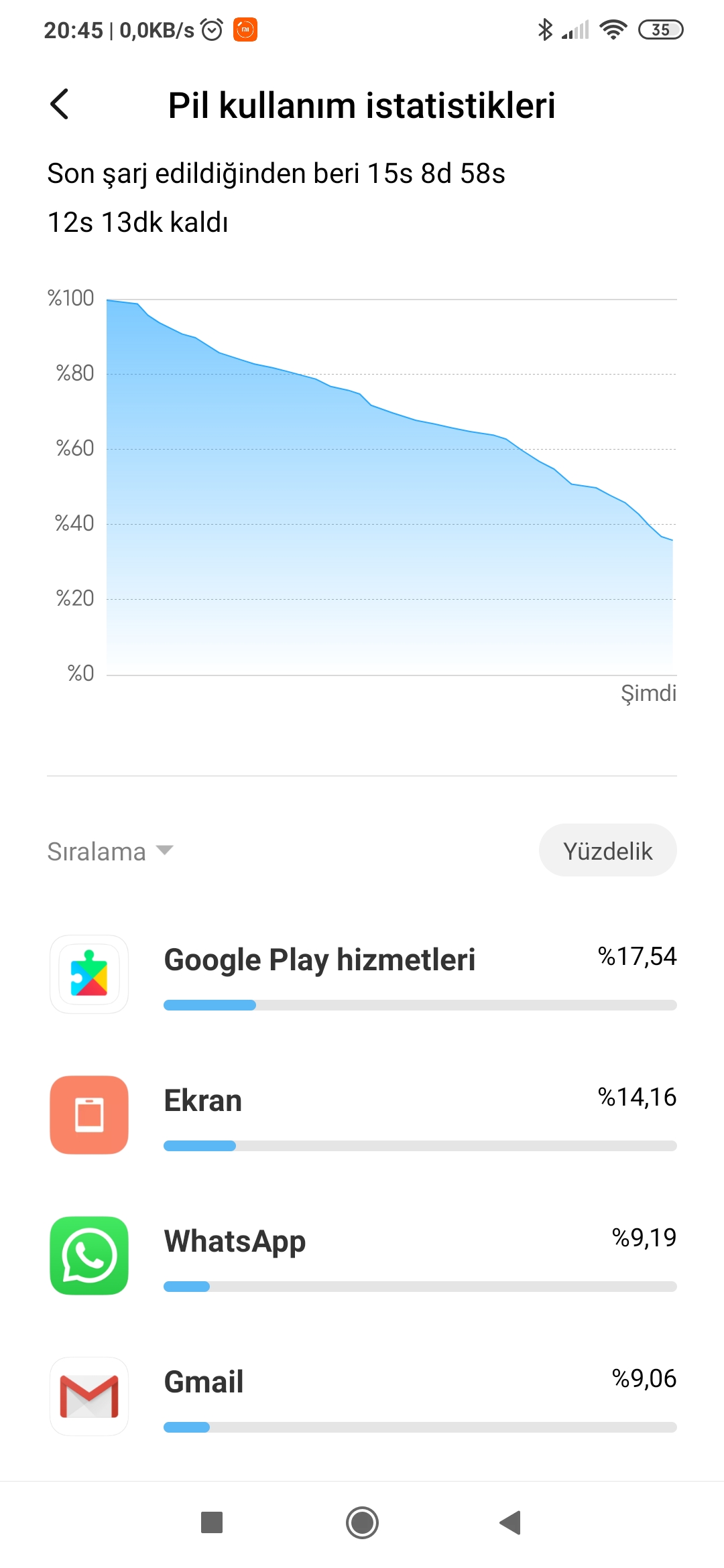Open the Sıralama sort dropdown
Screen dimensions: 724x1568
point(111,851)
